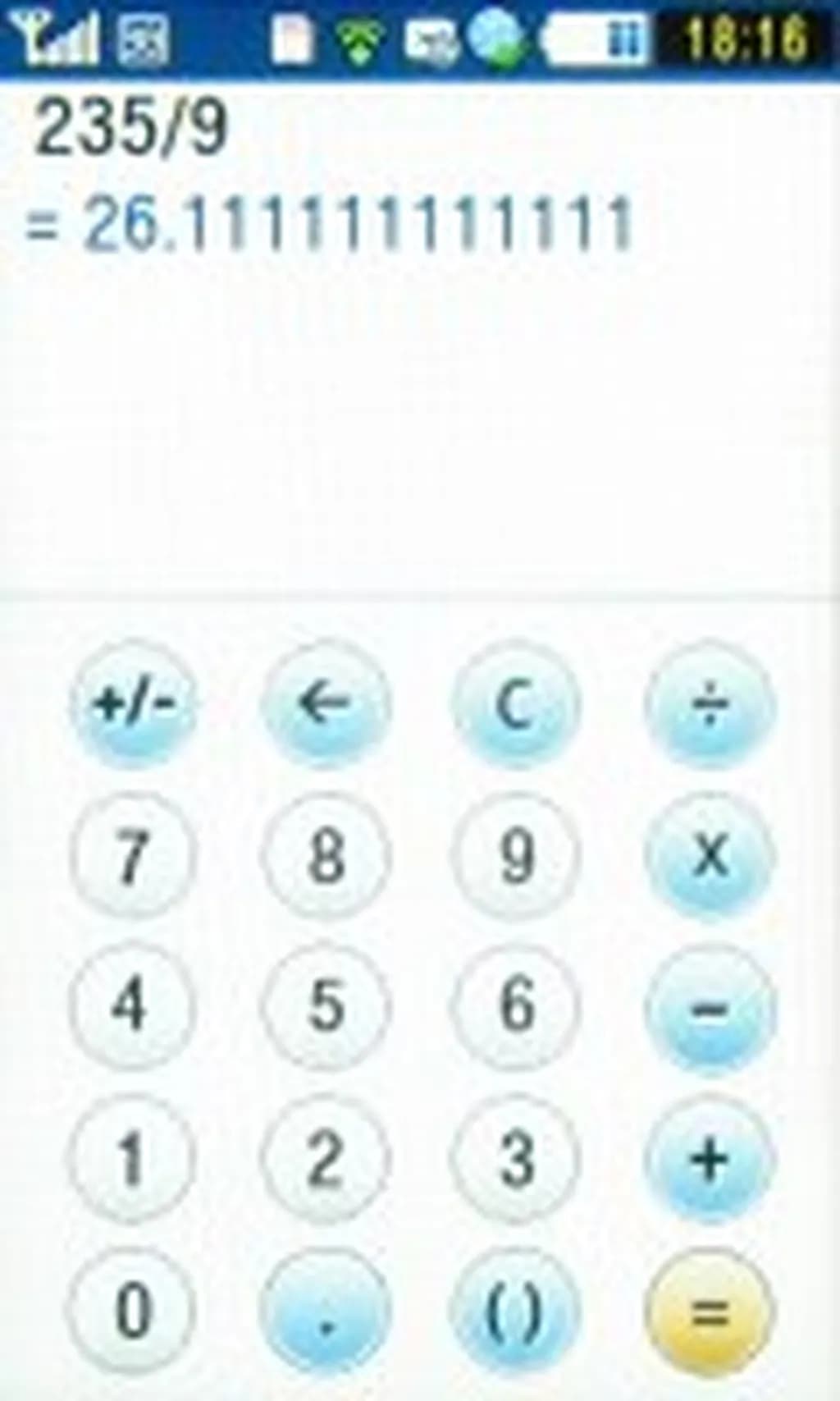Choose the multiplication key
Image resolution: width=840 pixels, height=1401 pixels.
tap(710, 856)
